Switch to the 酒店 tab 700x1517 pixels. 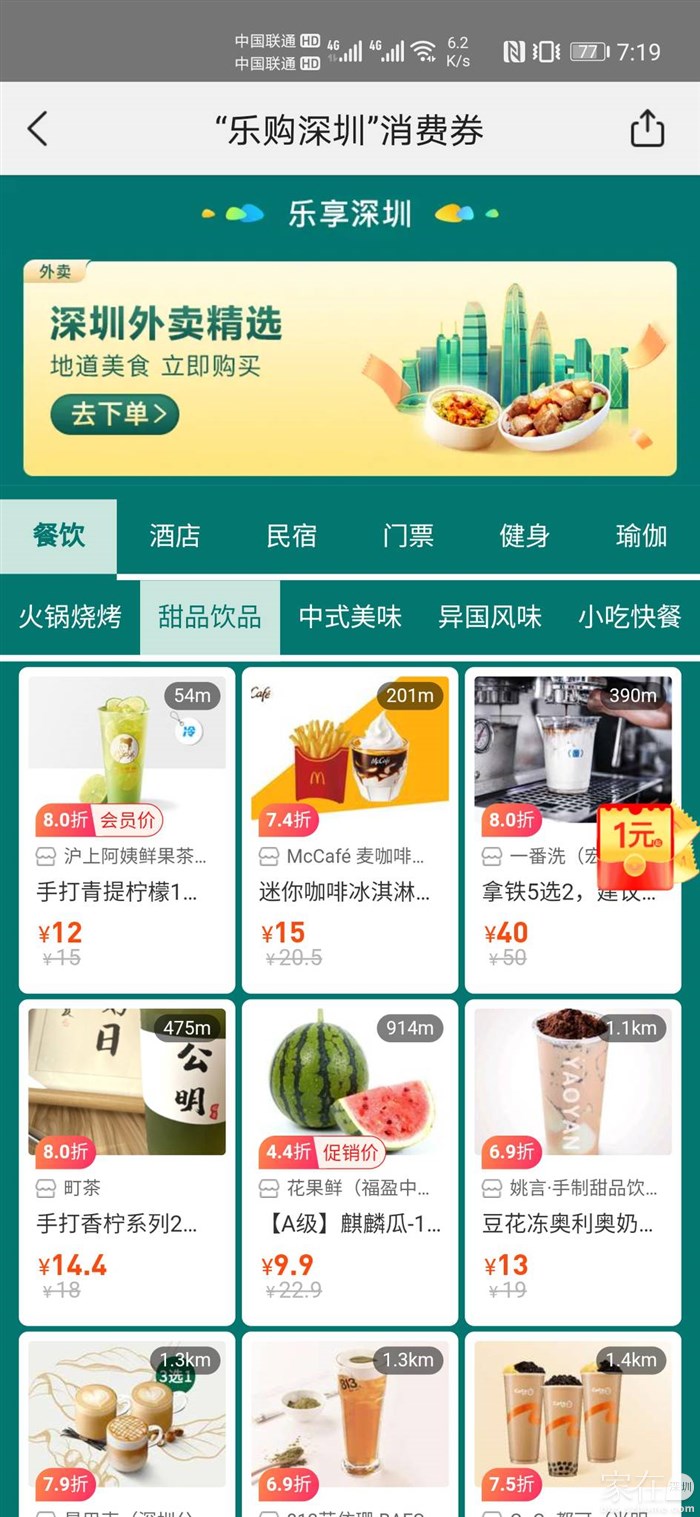tap(175, 536)
